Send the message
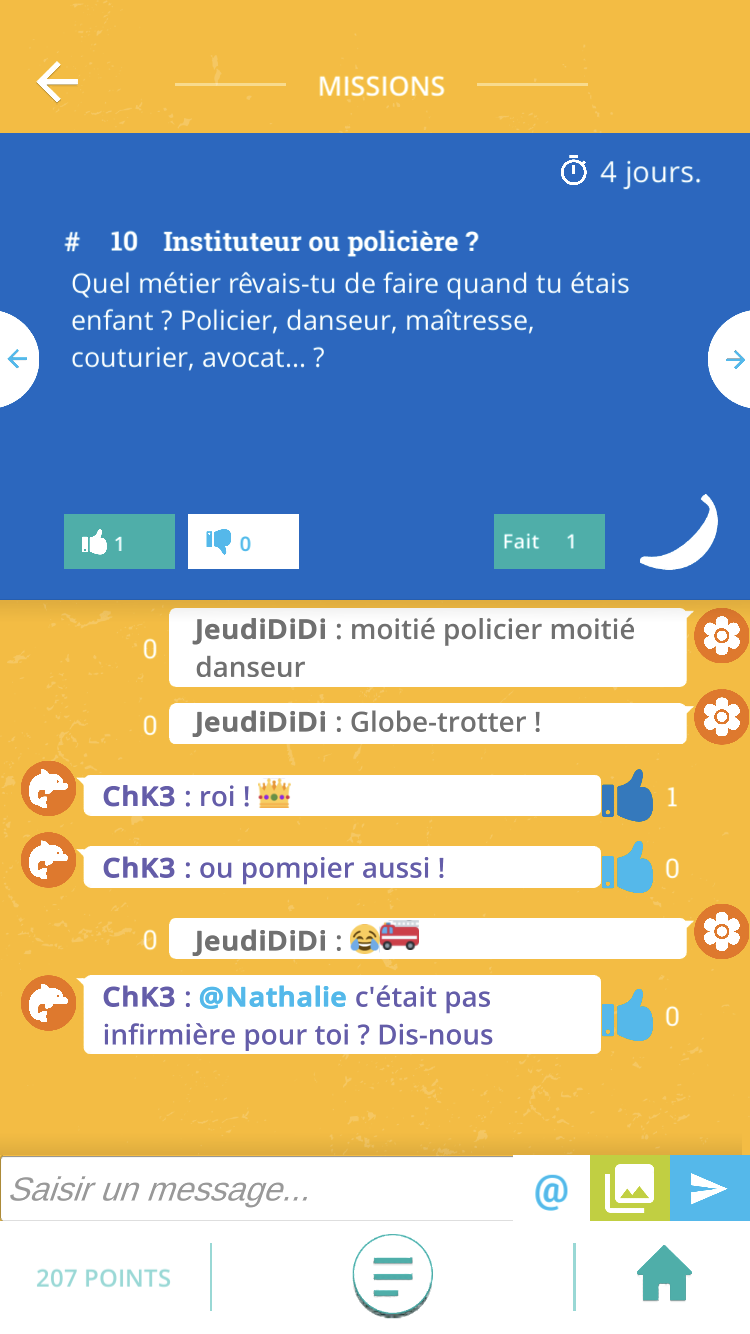 709,1189
